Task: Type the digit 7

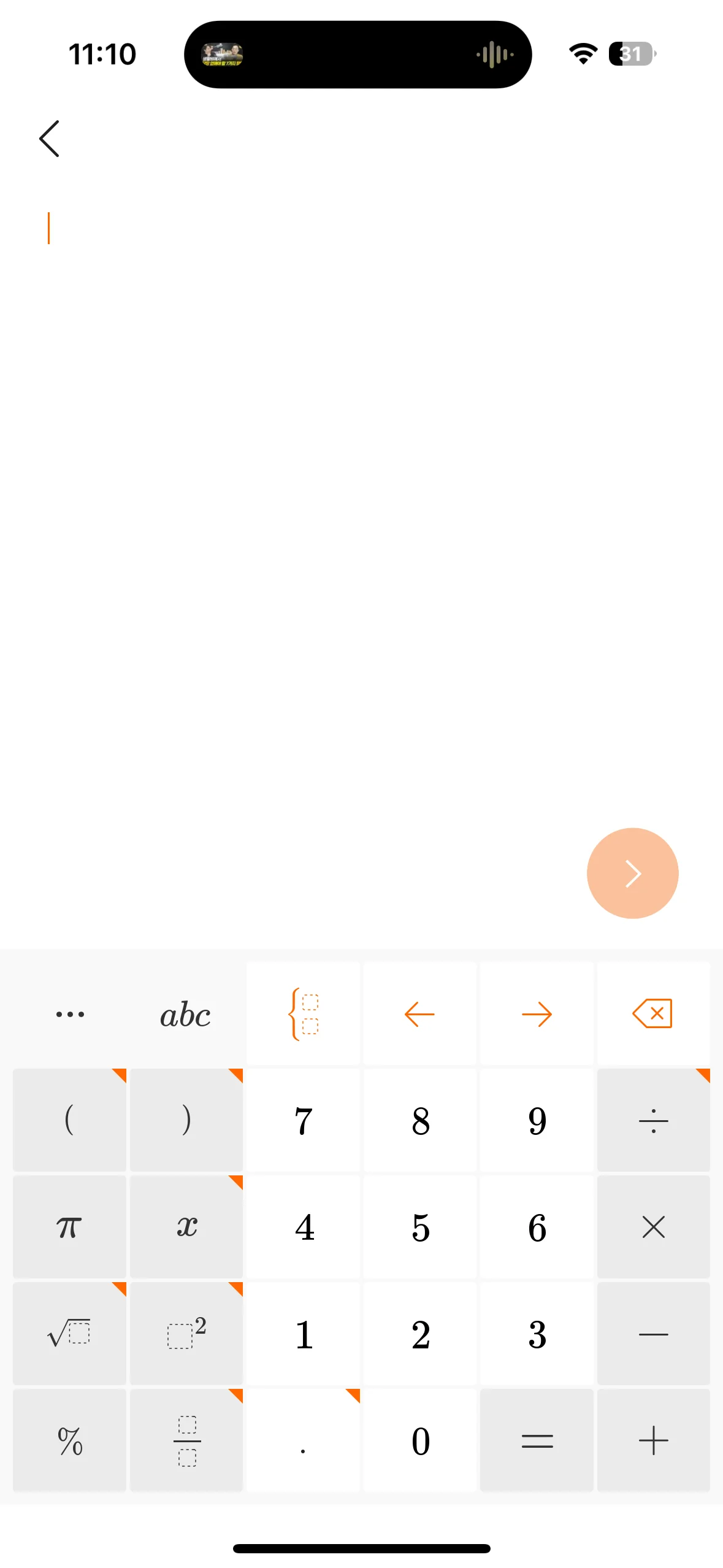Action: tap(303, 1120)
